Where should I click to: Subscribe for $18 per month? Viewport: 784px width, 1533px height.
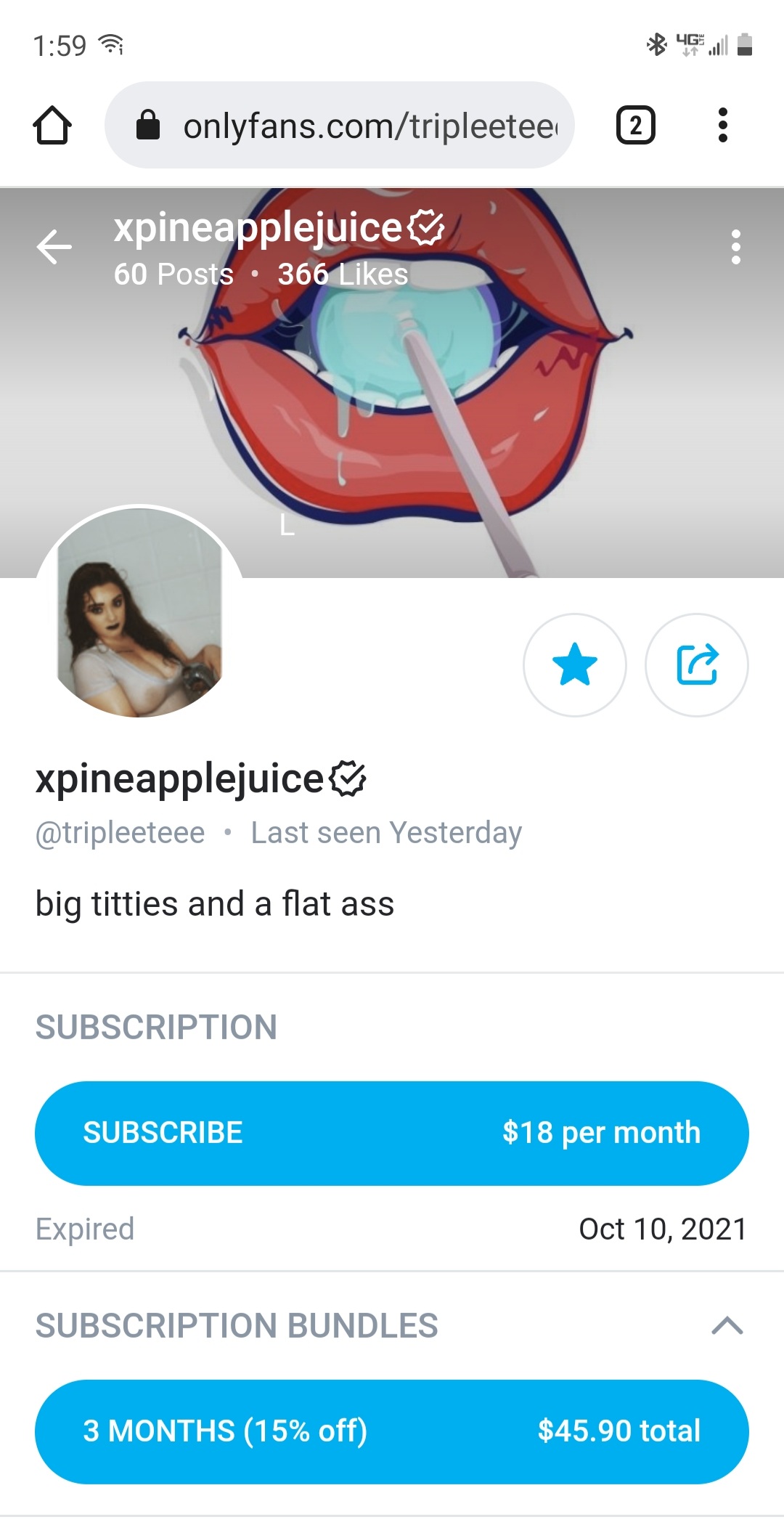392,1133
